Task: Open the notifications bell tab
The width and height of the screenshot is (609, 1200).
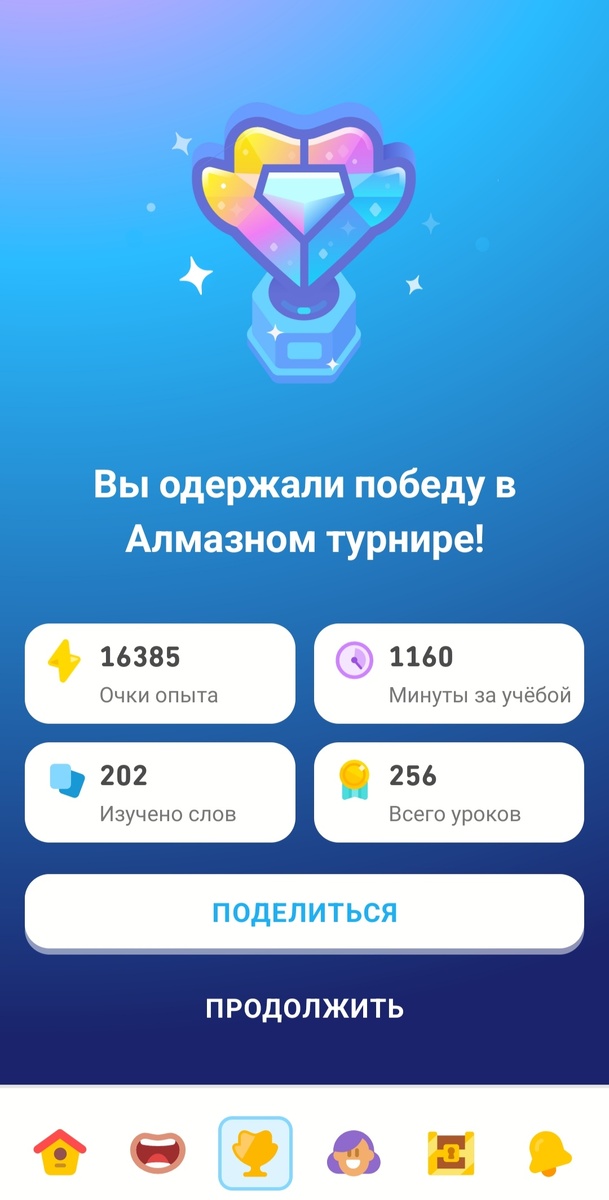Action: tap(549, 1153)
